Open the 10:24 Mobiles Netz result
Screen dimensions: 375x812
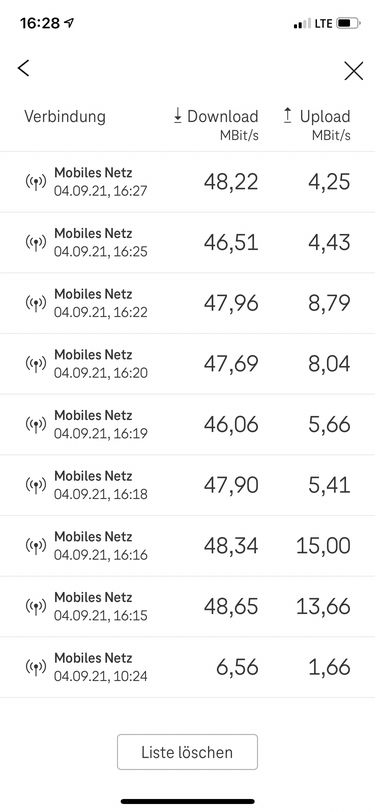point(188,666)
